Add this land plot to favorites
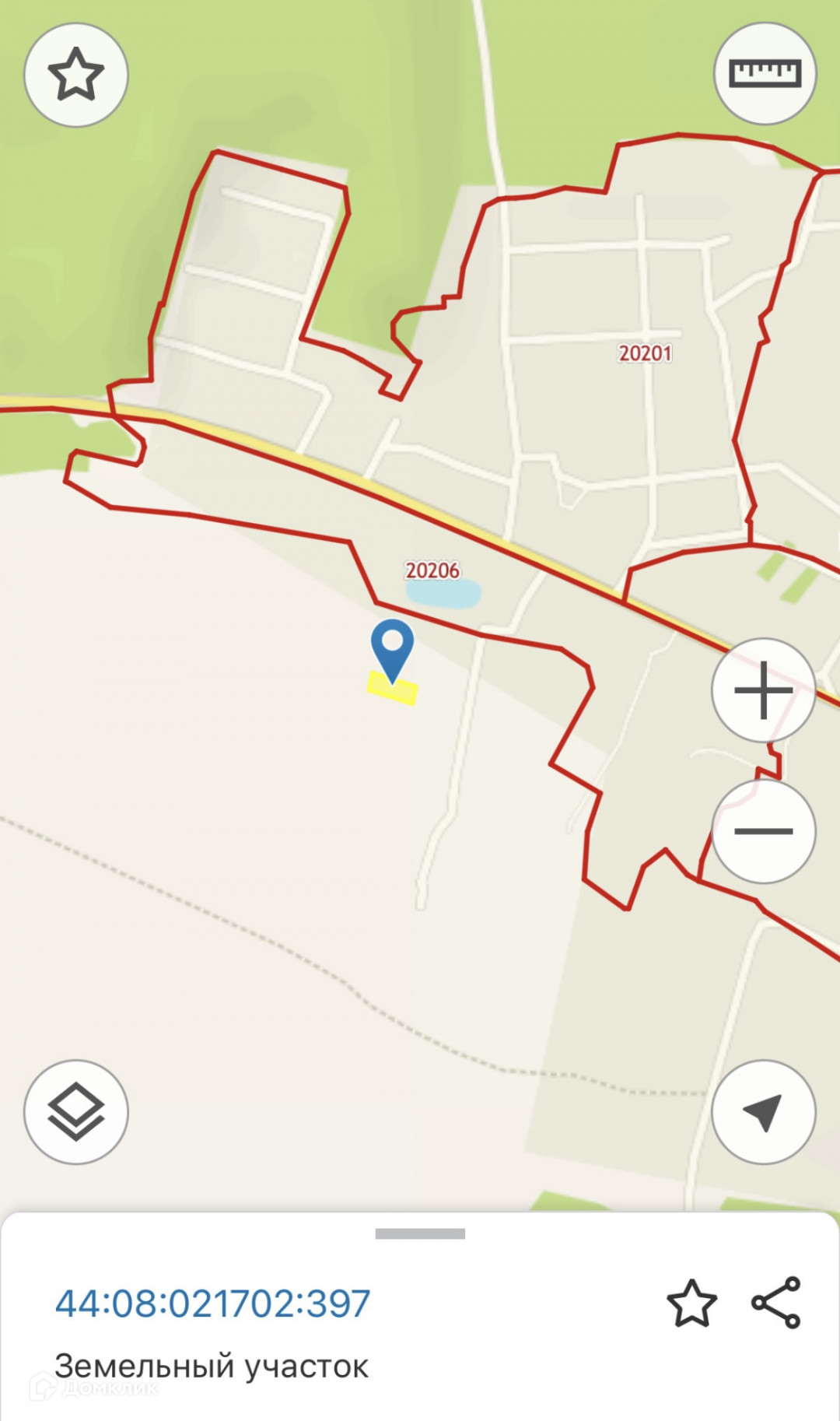Viewport: 840px width, 1421px height. [691, 1303]
